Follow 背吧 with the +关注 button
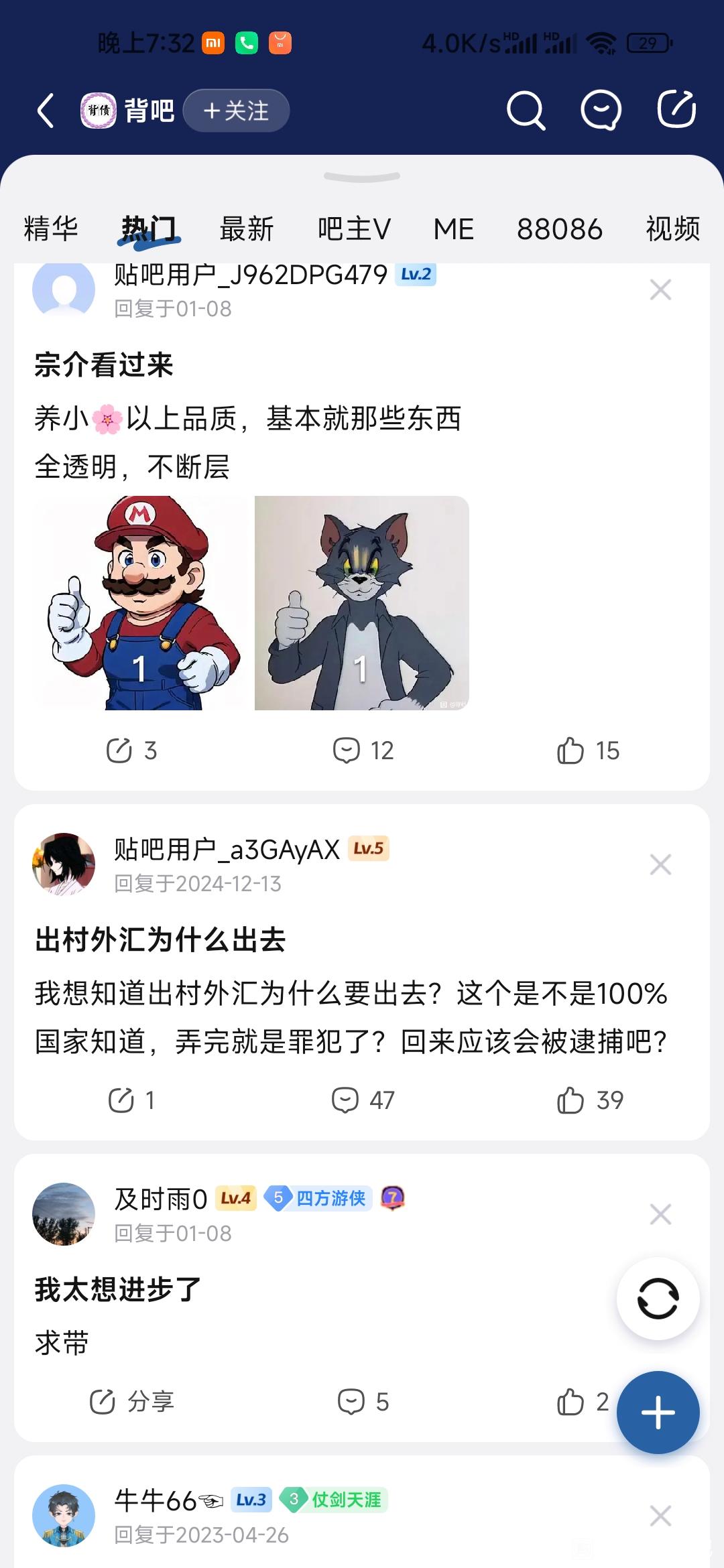 [236, 111]
